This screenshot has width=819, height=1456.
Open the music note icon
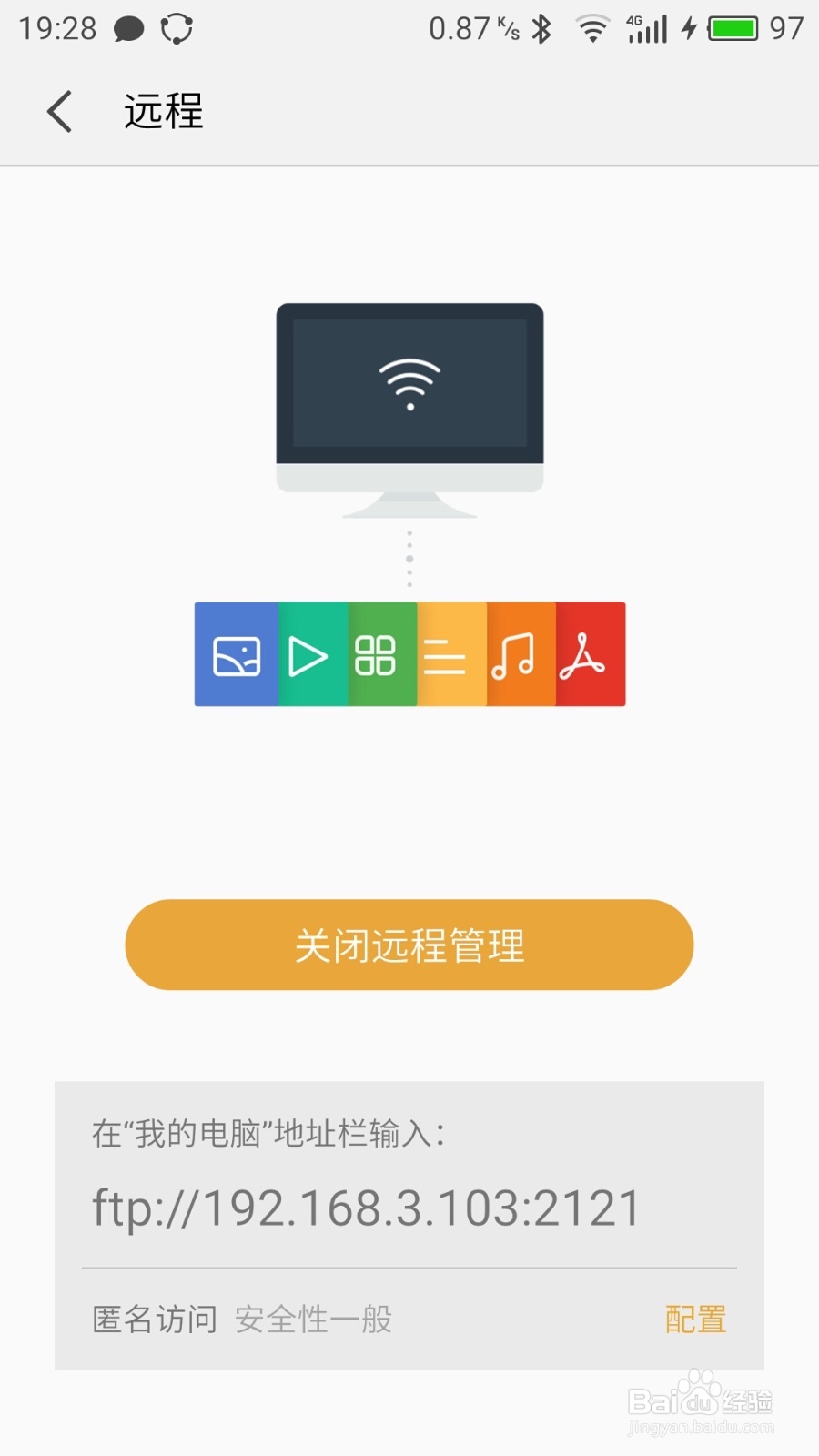pos(513,654)
